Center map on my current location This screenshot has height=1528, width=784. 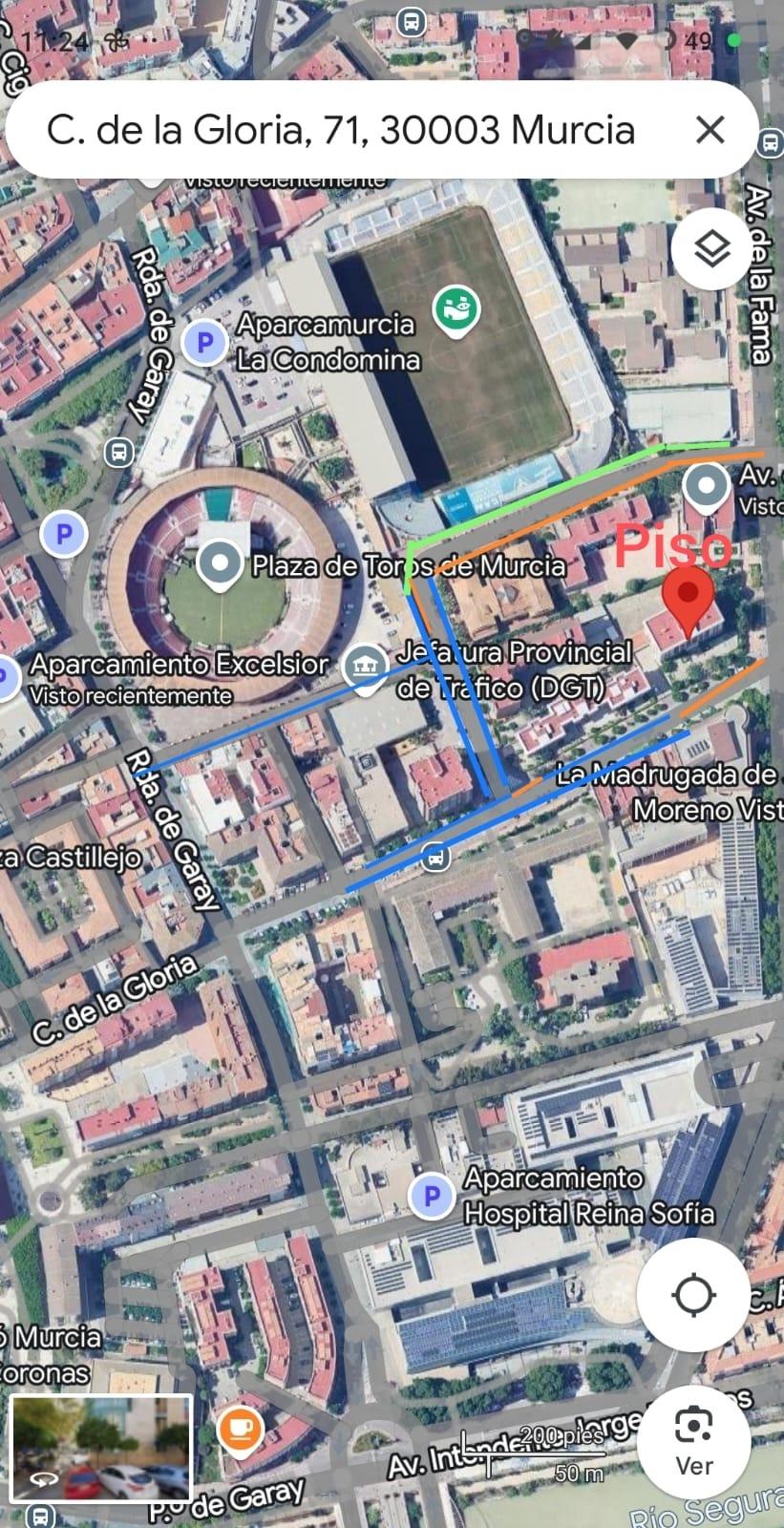[x=693, y=1295]
